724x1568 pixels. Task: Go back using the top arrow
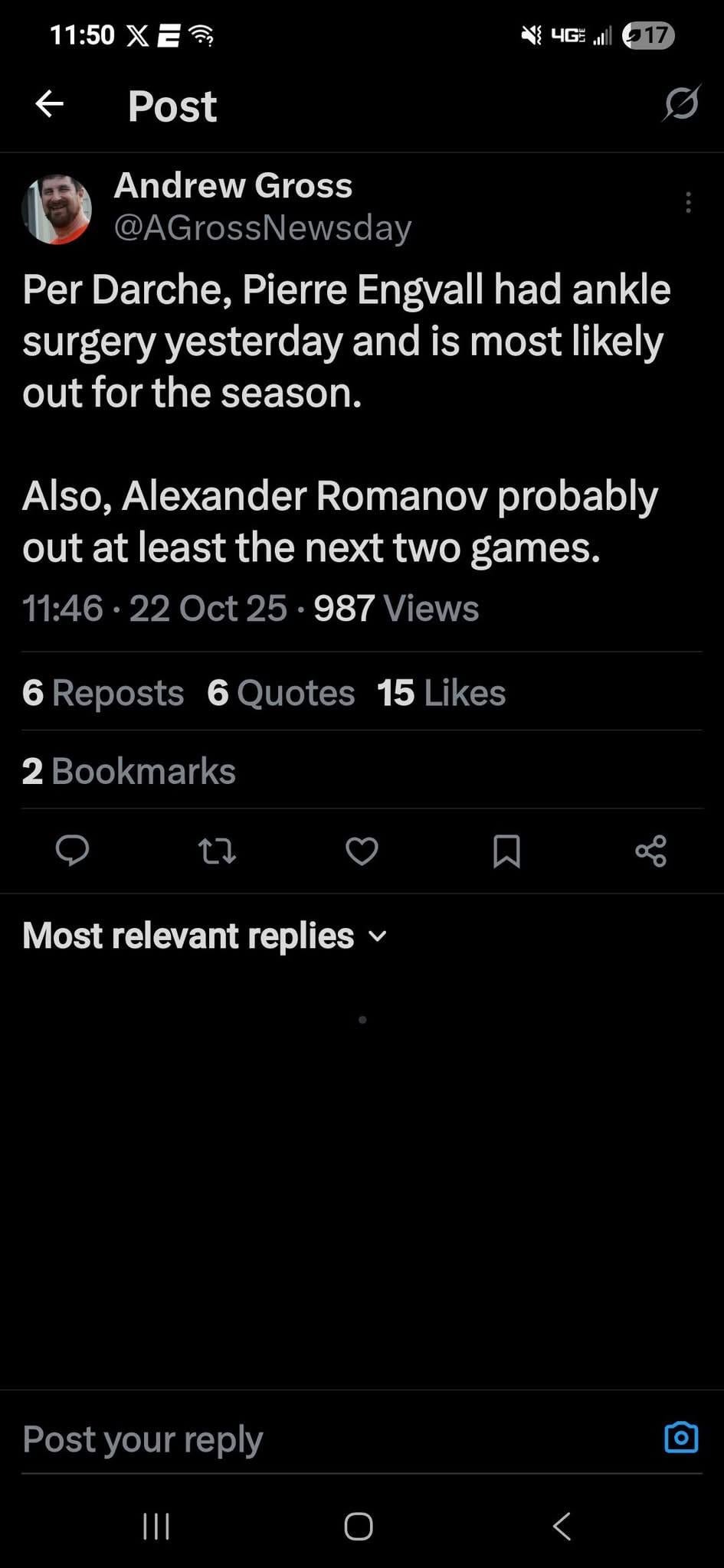pos(50,104)
